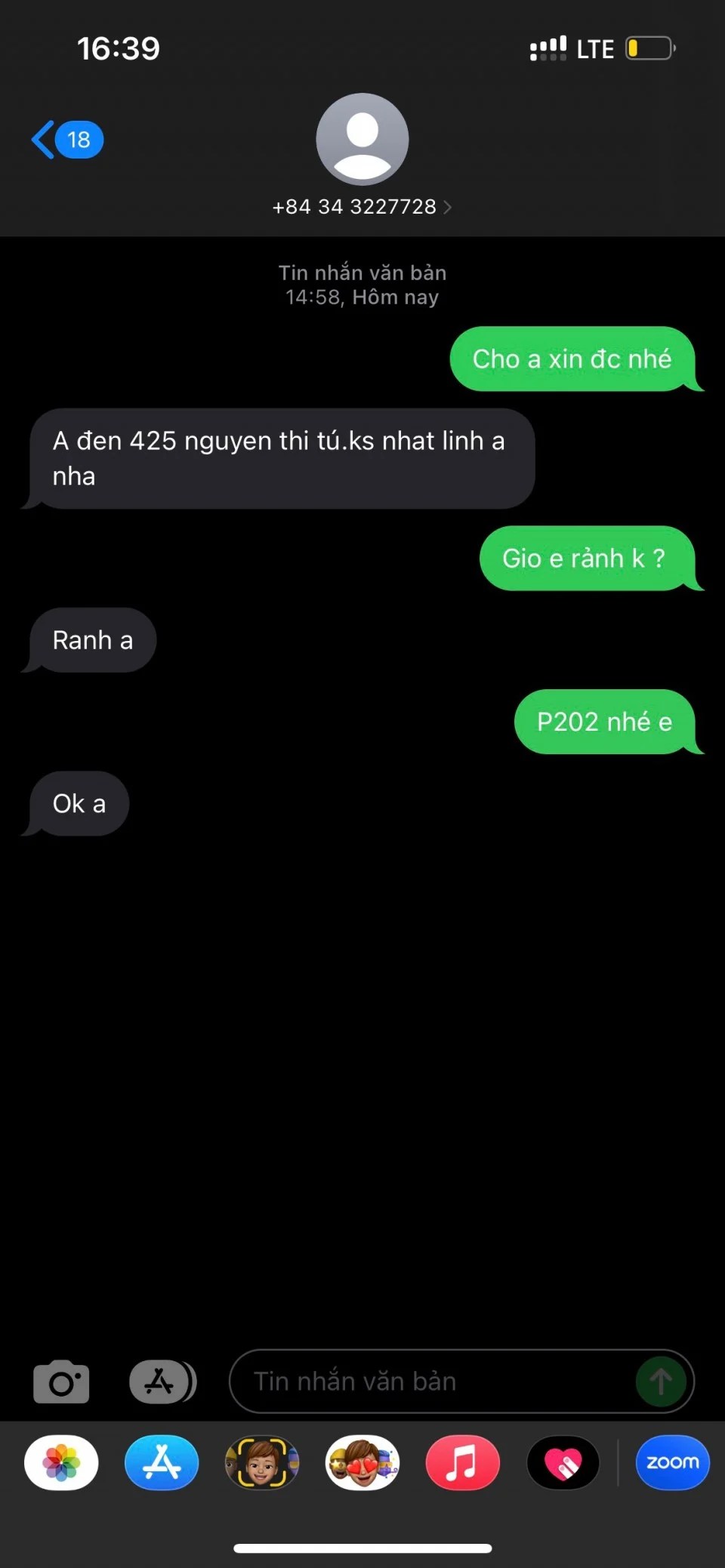The image size is (725, 1568).
Task: Open Digital Touch heart app
Action: (563, 1462)
